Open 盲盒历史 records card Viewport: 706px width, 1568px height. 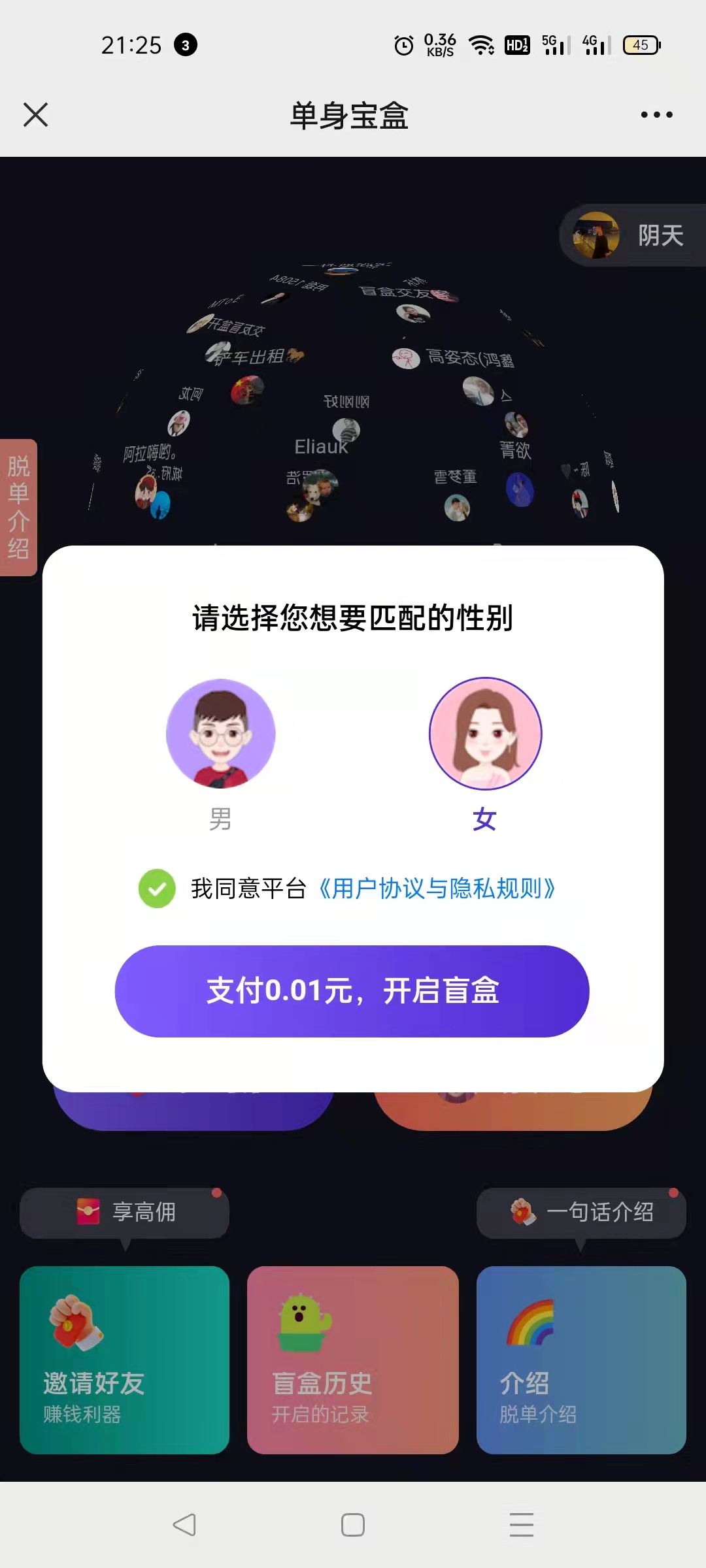pos(352,1360)
